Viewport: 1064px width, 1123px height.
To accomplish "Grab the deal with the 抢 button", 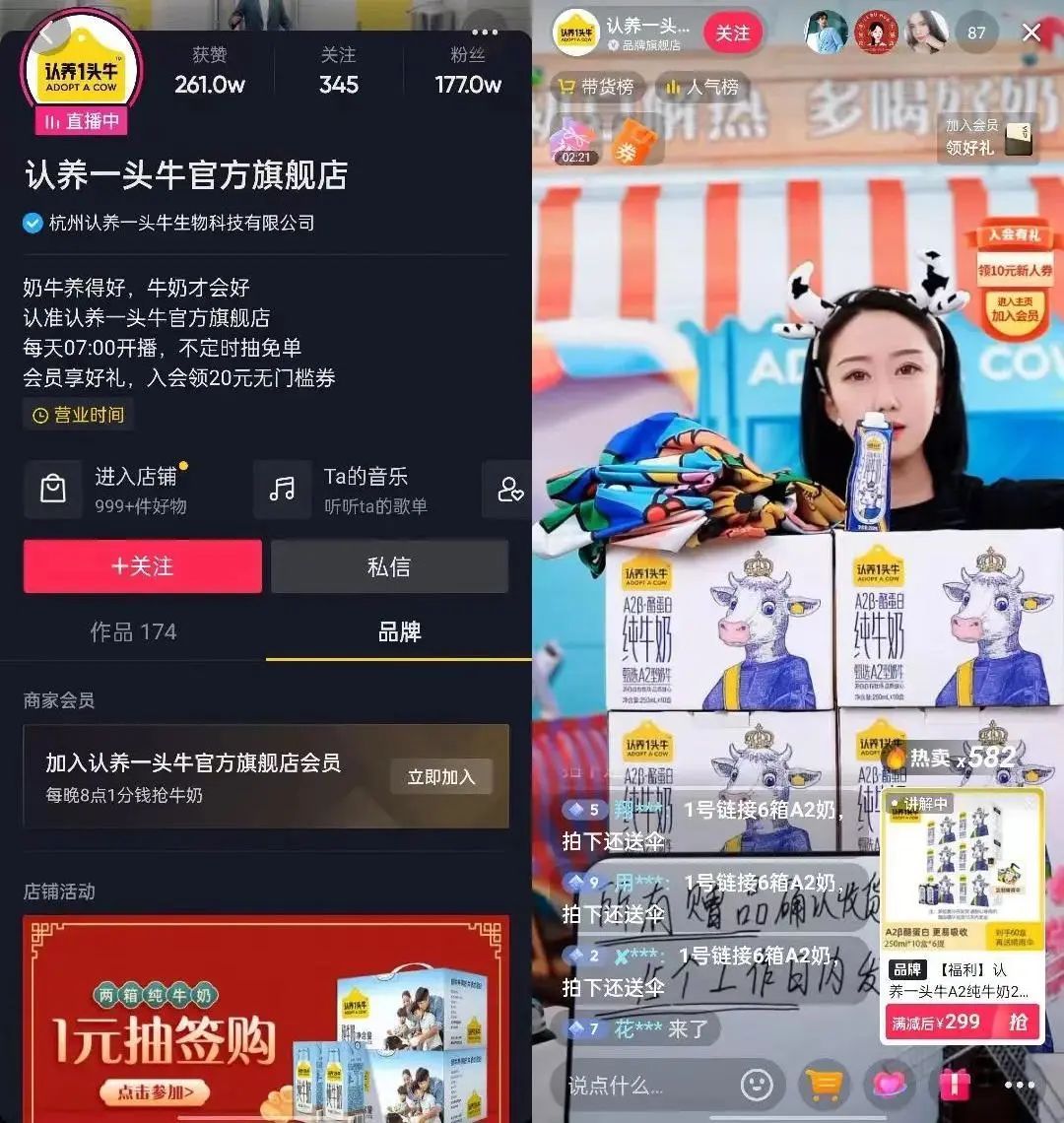I will [1017, 1022].
